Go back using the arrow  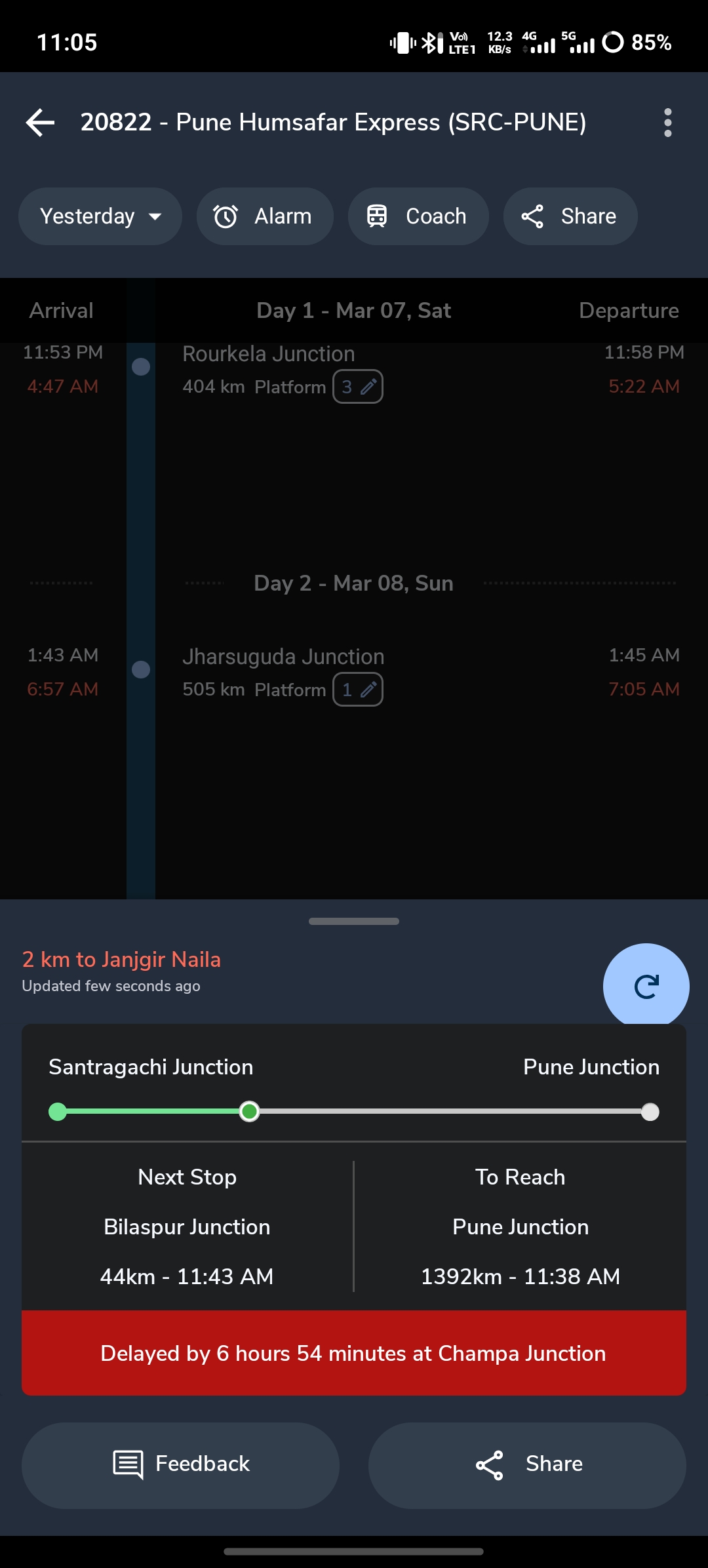(x=41, y=123)
